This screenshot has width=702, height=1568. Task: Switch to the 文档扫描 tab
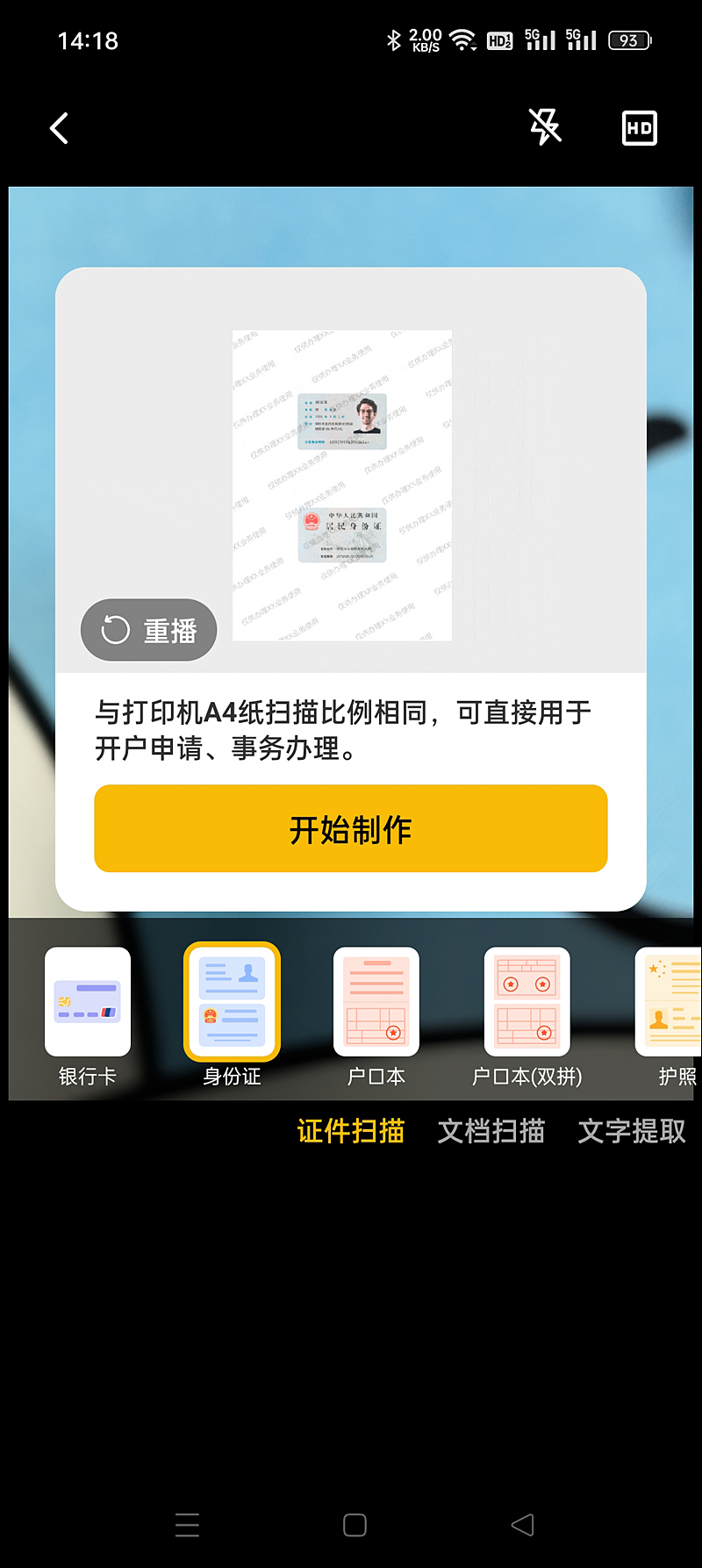pos(491,1131)
